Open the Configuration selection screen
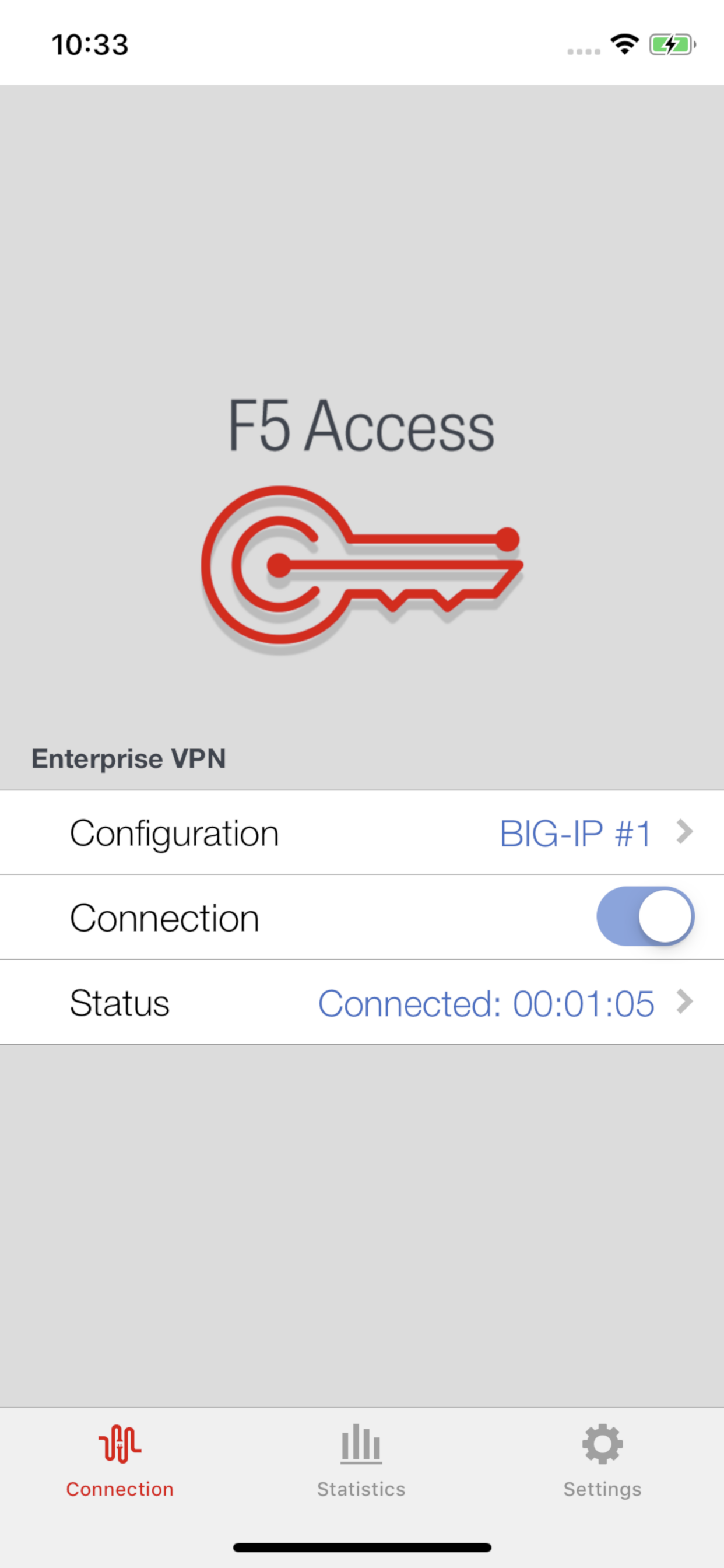 point(362,832)
